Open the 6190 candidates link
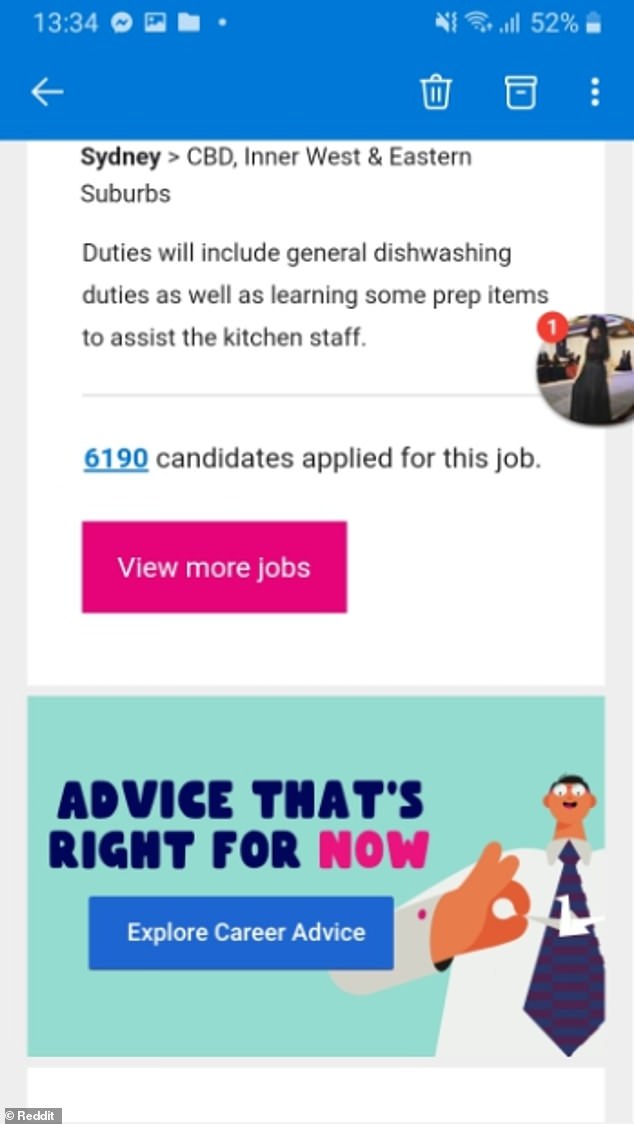Screen dimensions: 634x1124 click(116, 459)
